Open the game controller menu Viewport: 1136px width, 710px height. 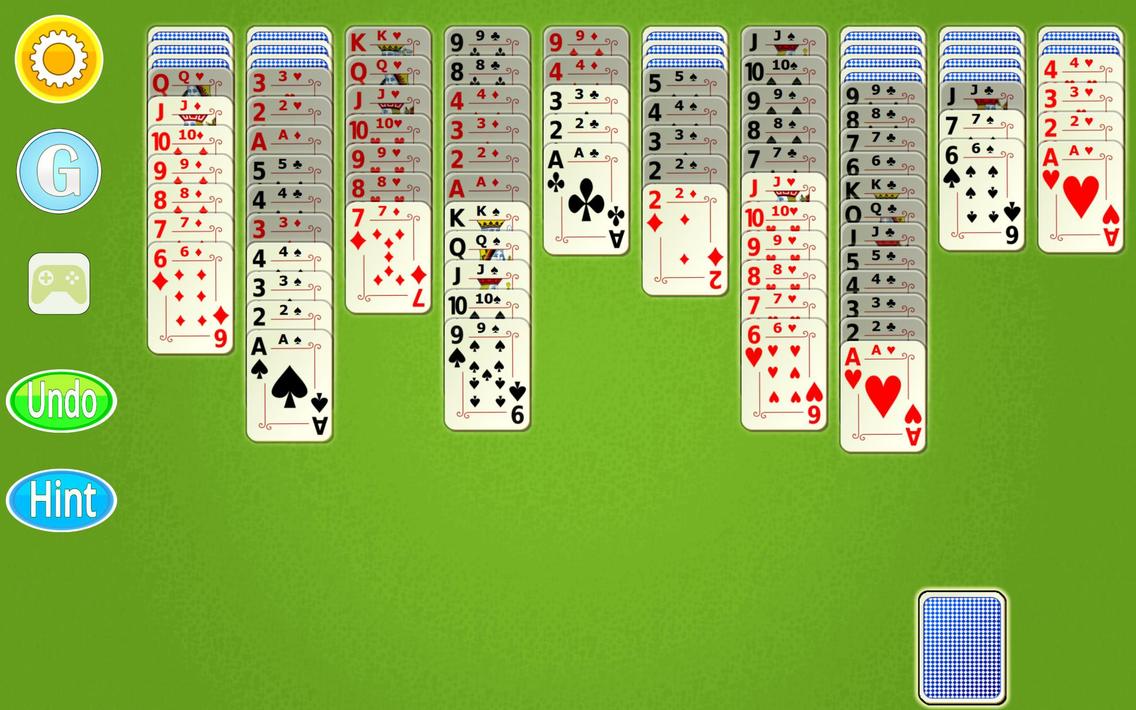coord(59,284)
